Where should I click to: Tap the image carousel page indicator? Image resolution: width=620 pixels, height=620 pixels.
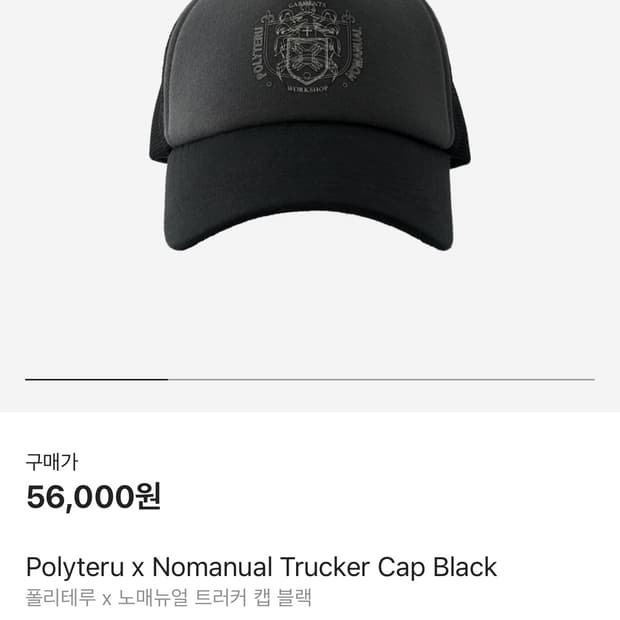[x=310, y=380]
